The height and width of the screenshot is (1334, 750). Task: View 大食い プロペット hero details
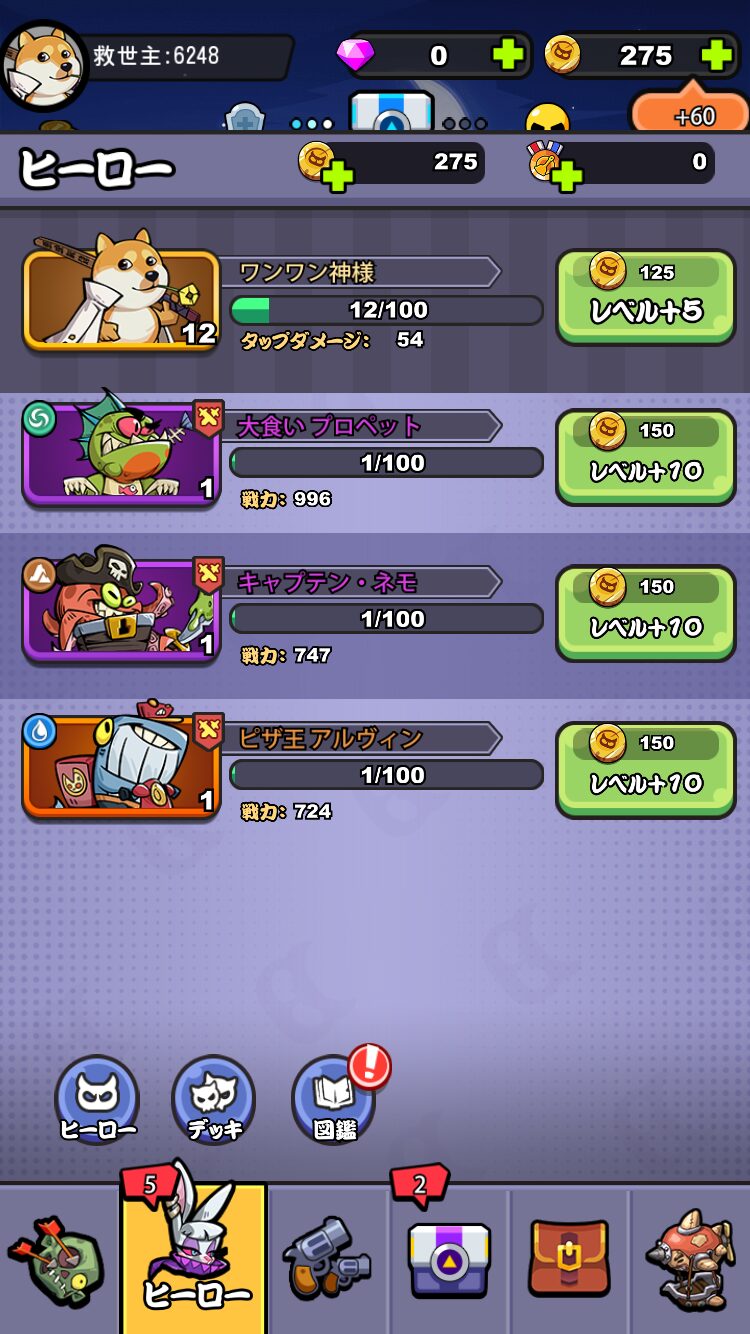point(121,455)
